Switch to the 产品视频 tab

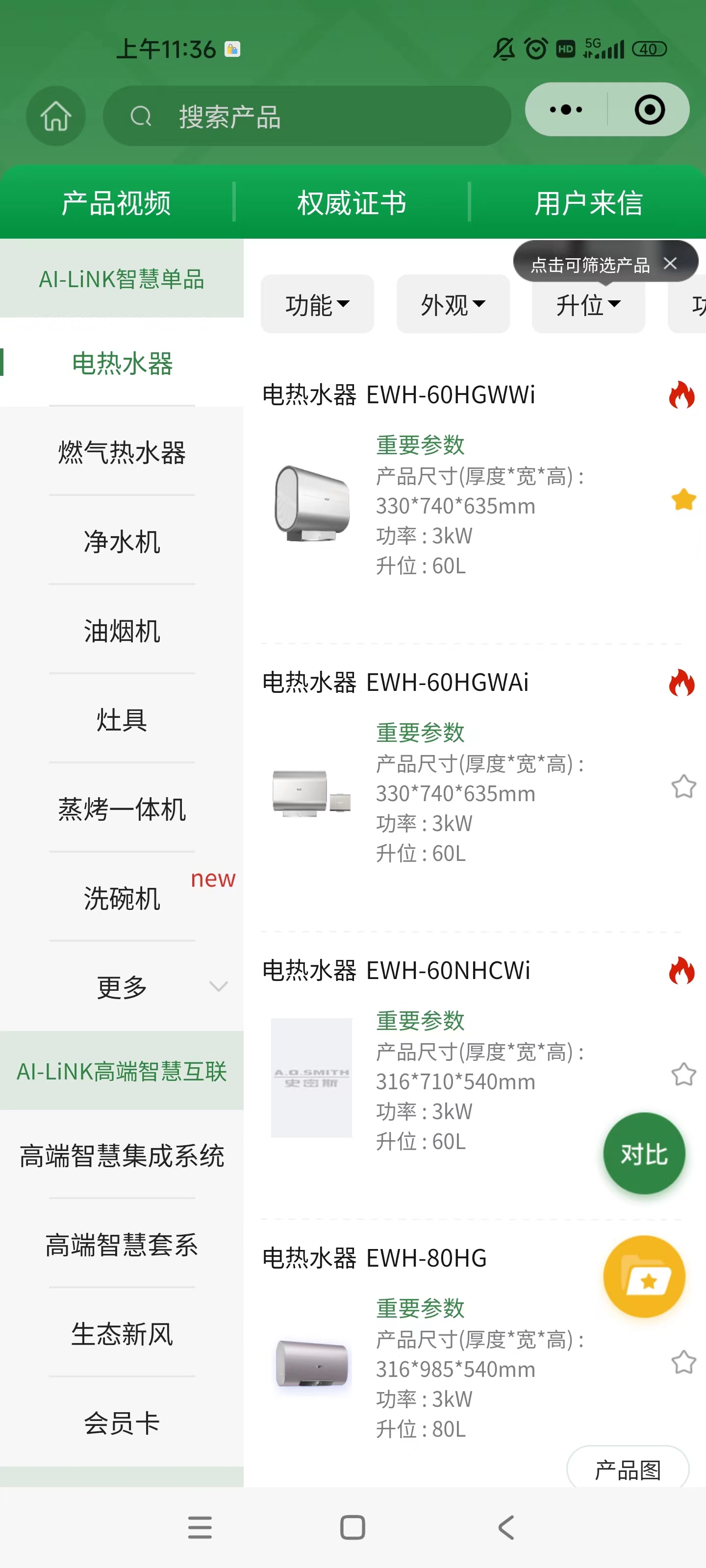116,203
